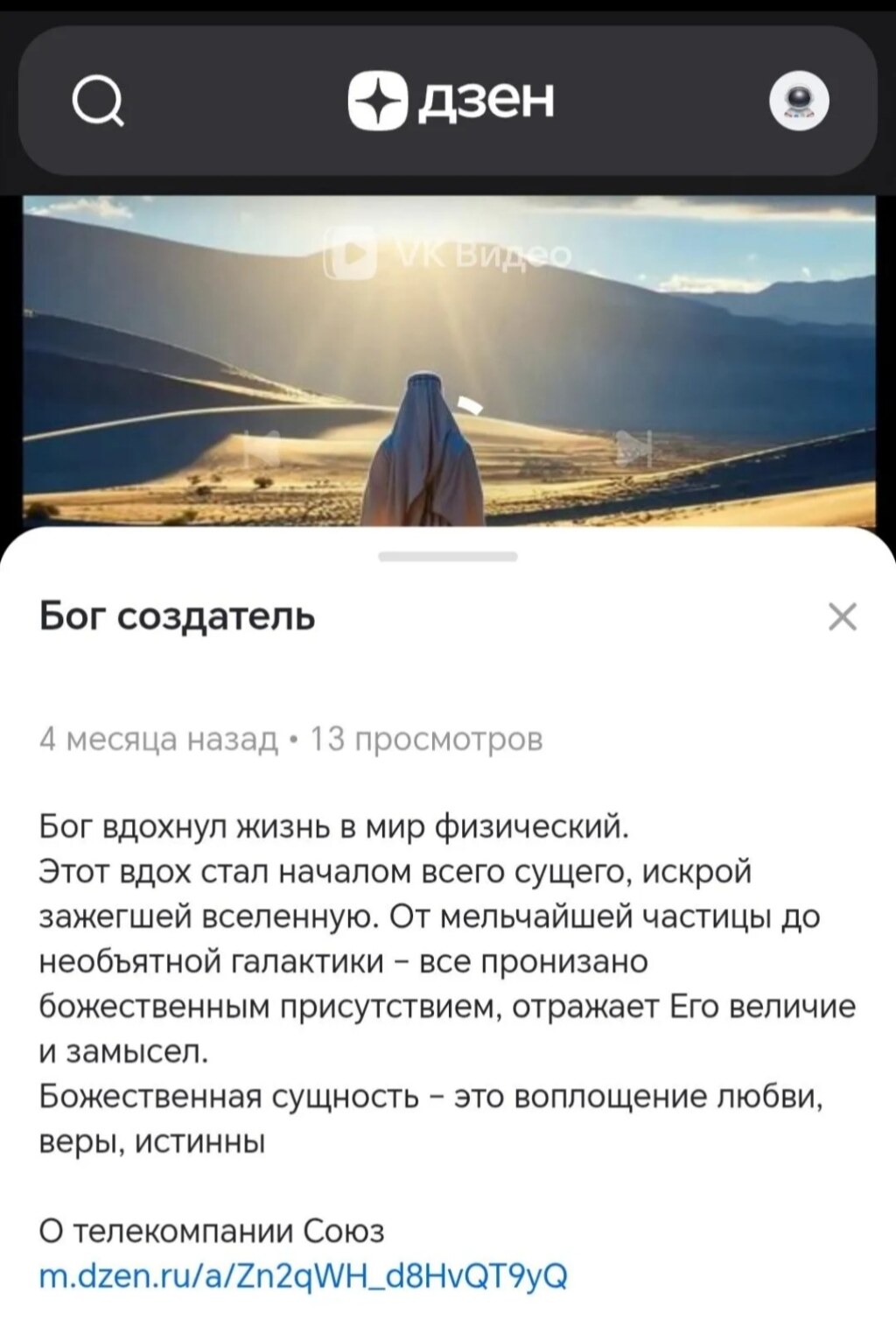This screenshot has width=896, height=1320.
Task: Open the search magnifier icon
Action: (97, 102)
